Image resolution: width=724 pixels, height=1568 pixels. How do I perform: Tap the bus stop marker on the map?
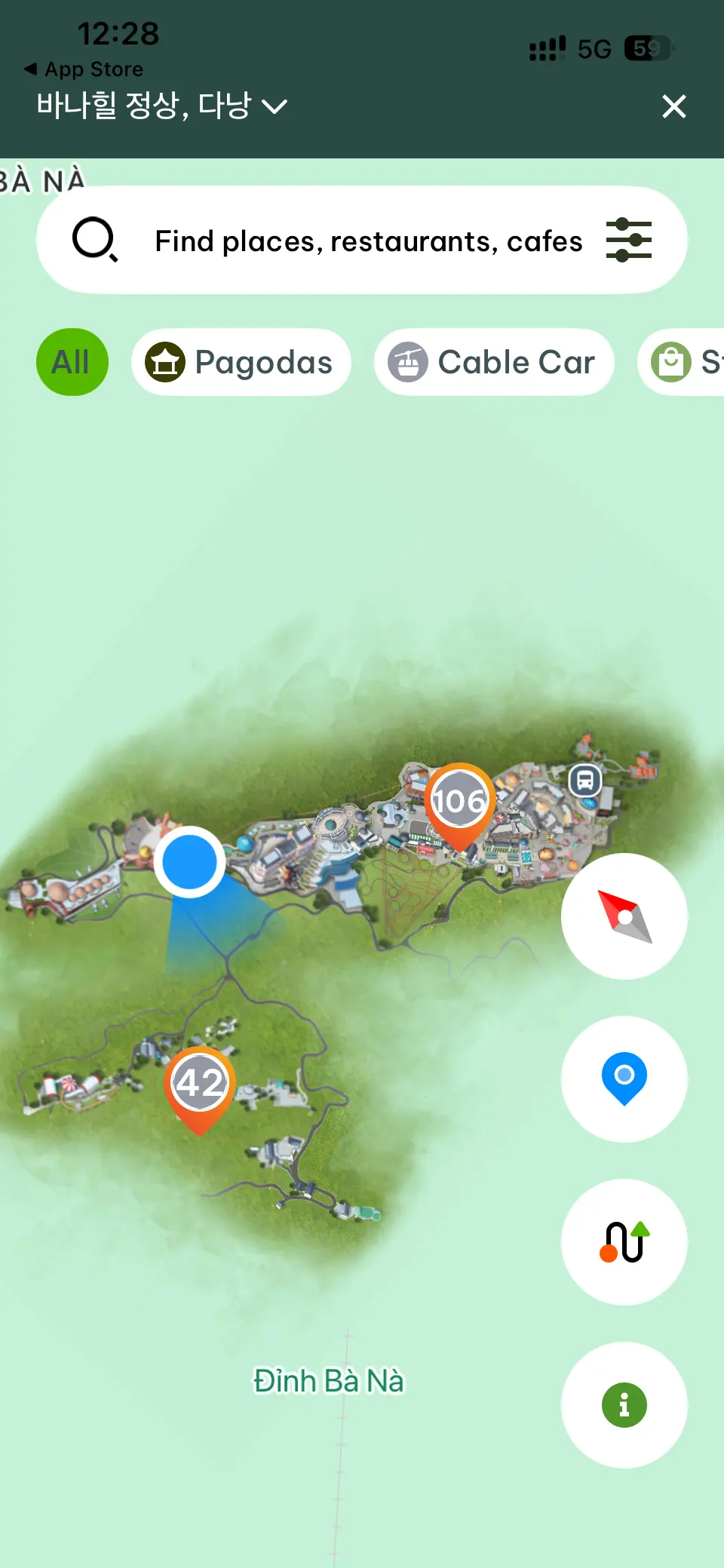(x=584, y=781)
